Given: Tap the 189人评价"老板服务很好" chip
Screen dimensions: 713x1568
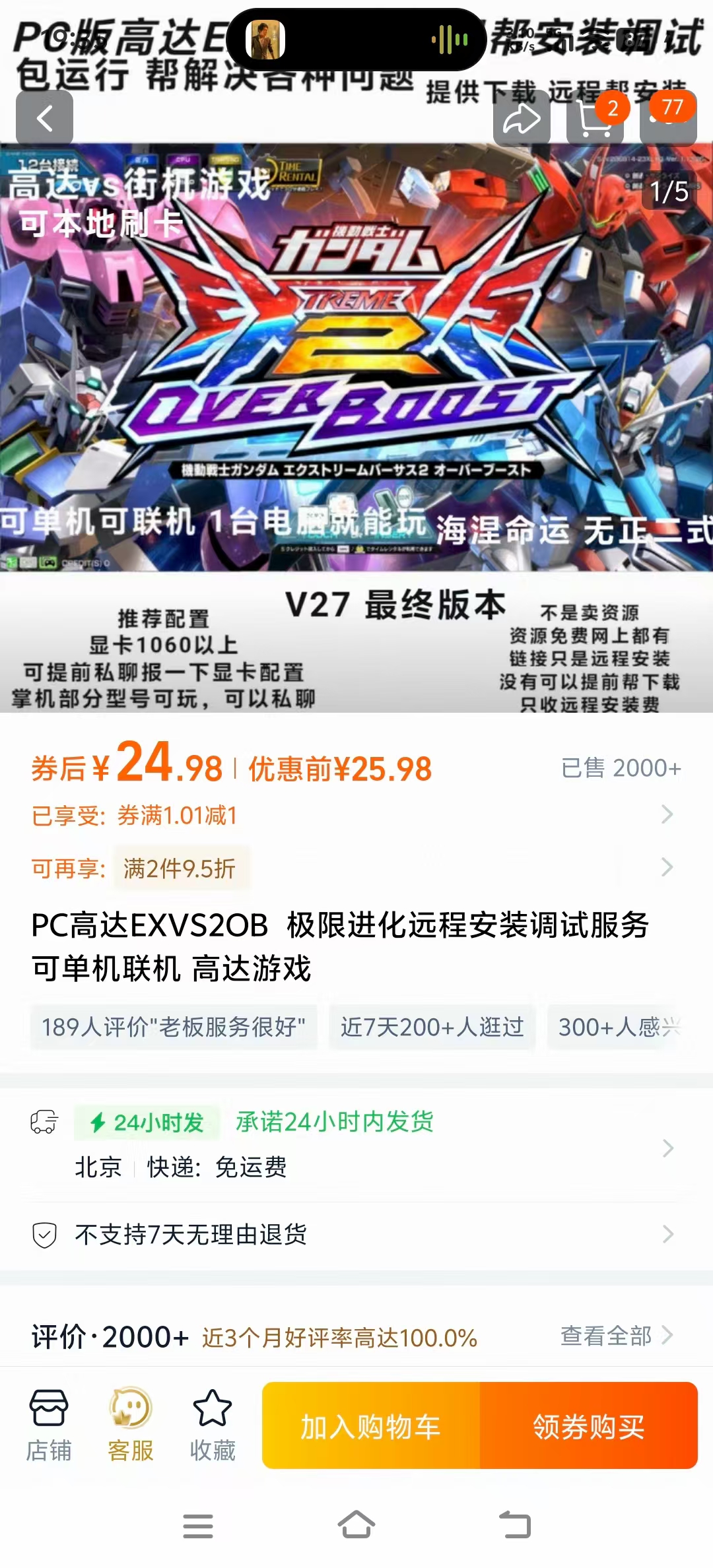Looking at the screenshot, I should point(174,1027).
